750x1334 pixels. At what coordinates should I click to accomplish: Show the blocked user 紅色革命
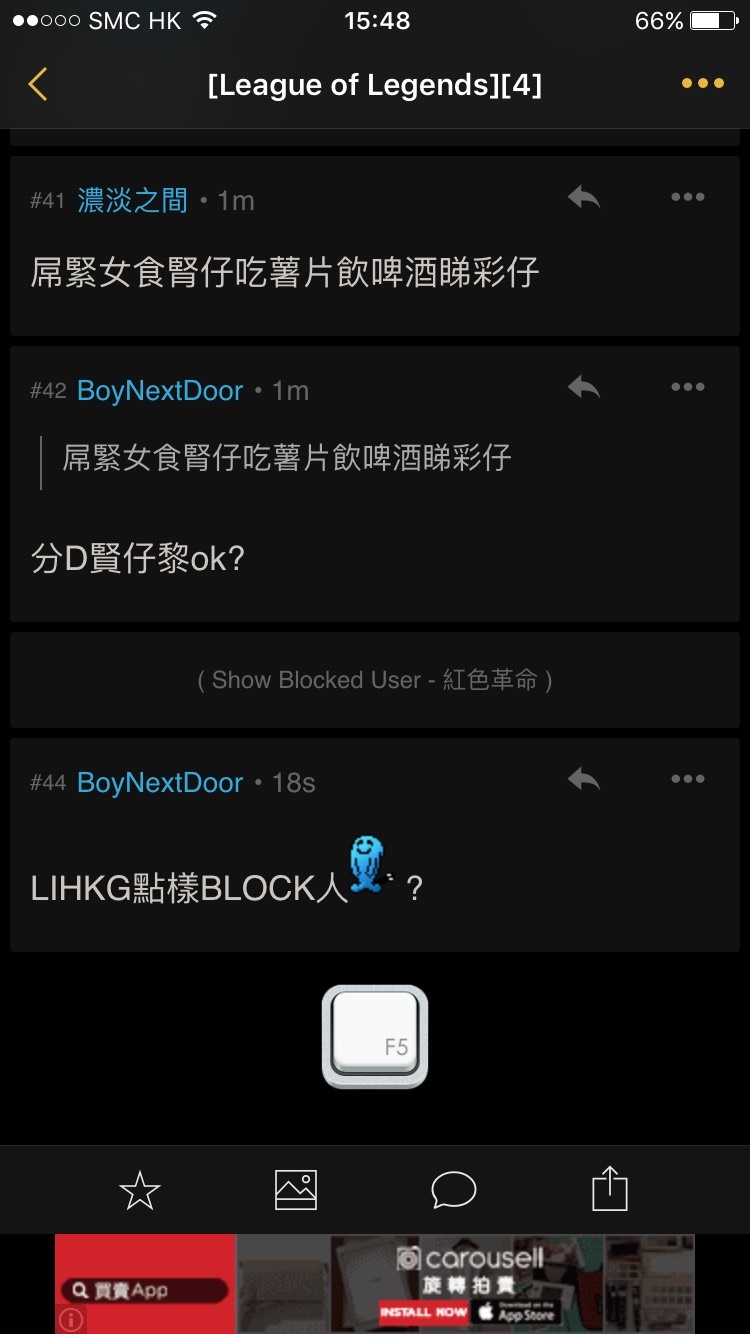[374, 680]
